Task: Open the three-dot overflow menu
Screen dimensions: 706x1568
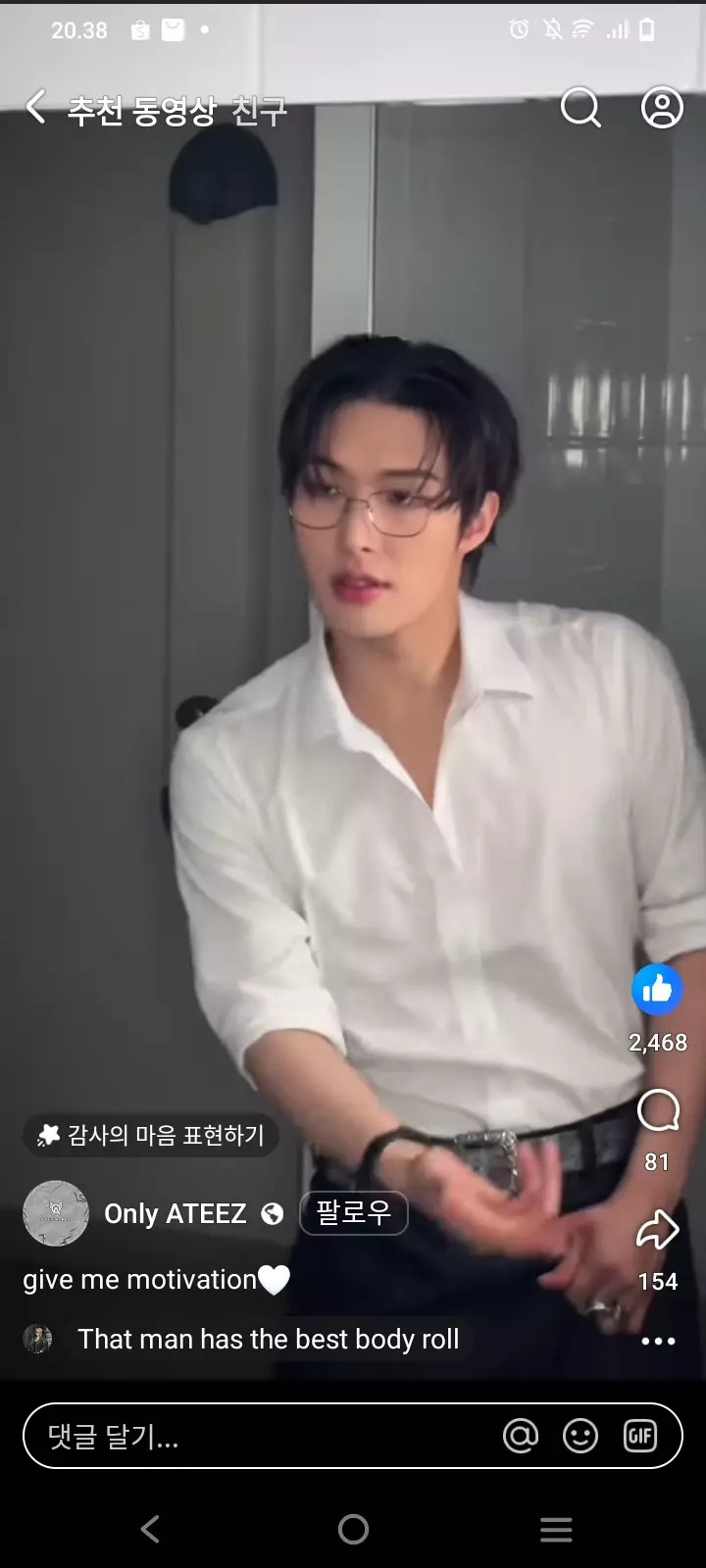Action: click(x=657, y=1341)
